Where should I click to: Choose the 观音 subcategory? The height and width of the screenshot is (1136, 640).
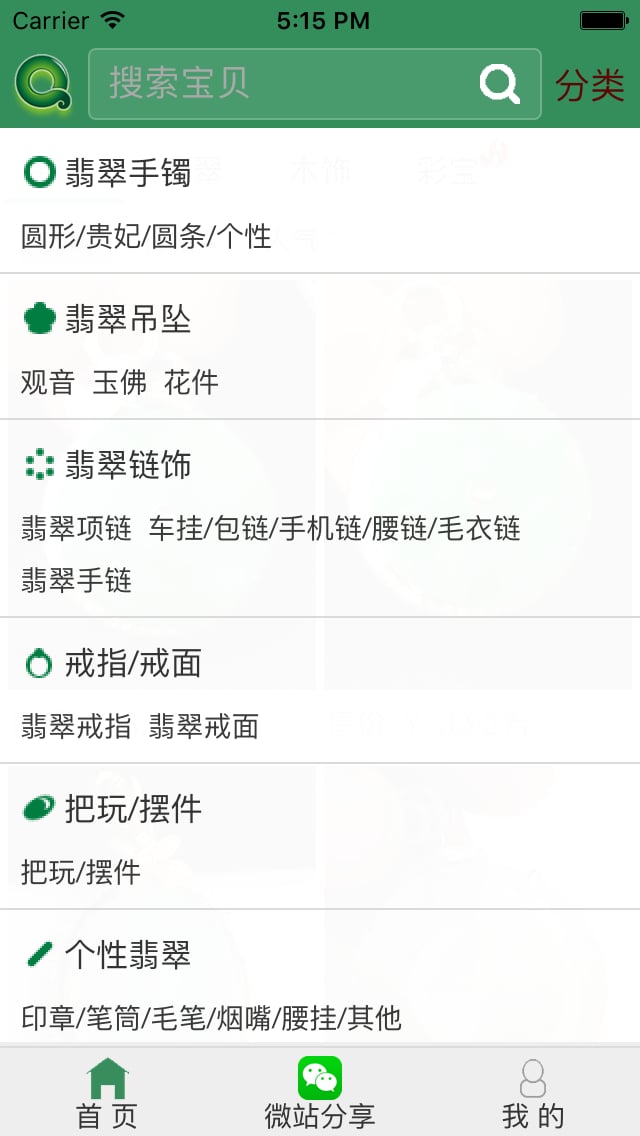coord(48,383)
